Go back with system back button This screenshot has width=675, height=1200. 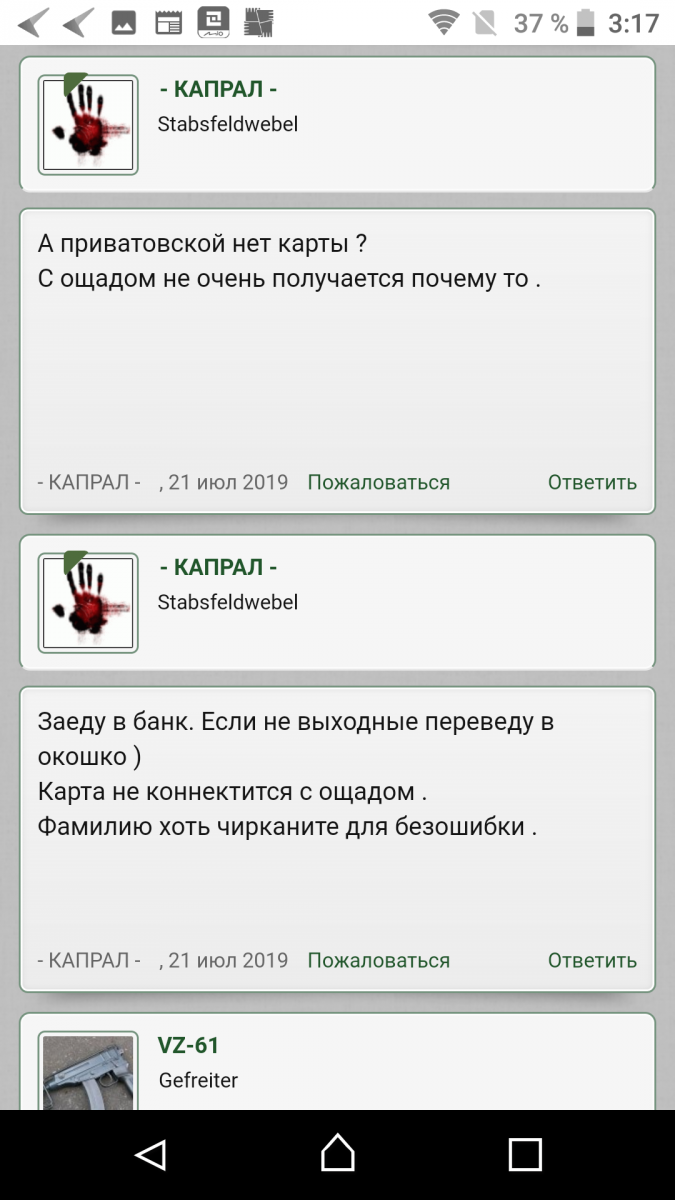tap(150, 1155)
